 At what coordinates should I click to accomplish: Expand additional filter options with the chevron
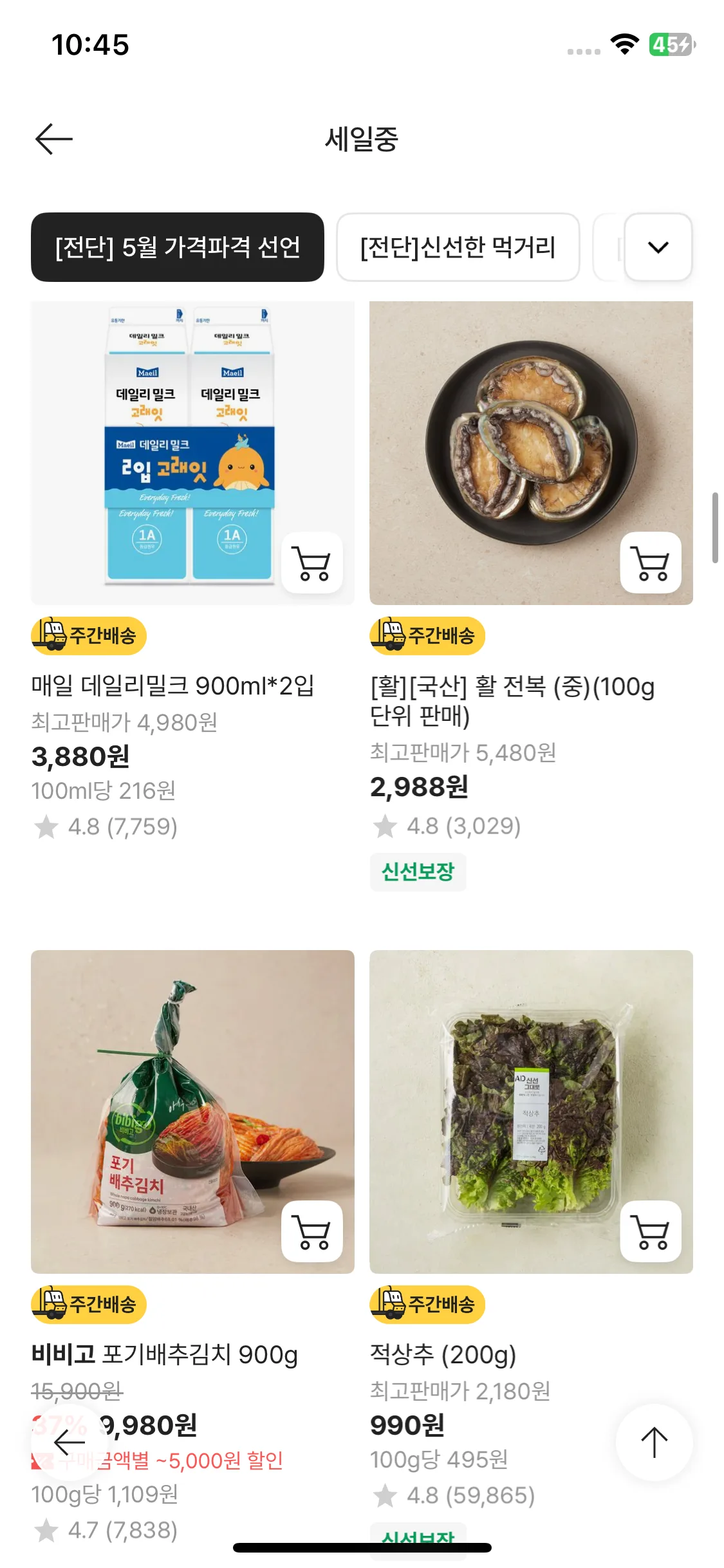point(656,247)
